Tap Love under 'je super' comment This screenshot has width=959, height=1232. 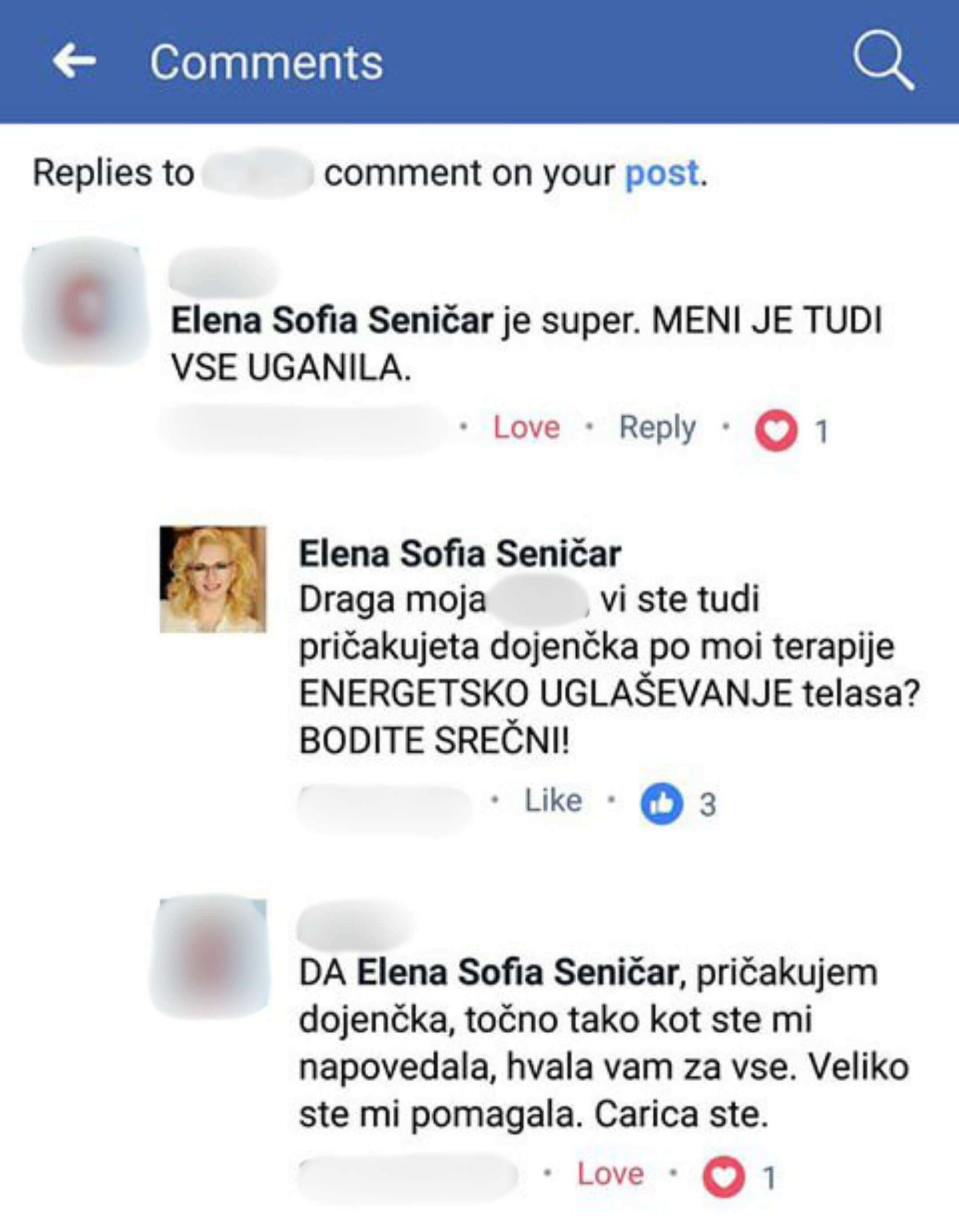(x=526, y=427)
